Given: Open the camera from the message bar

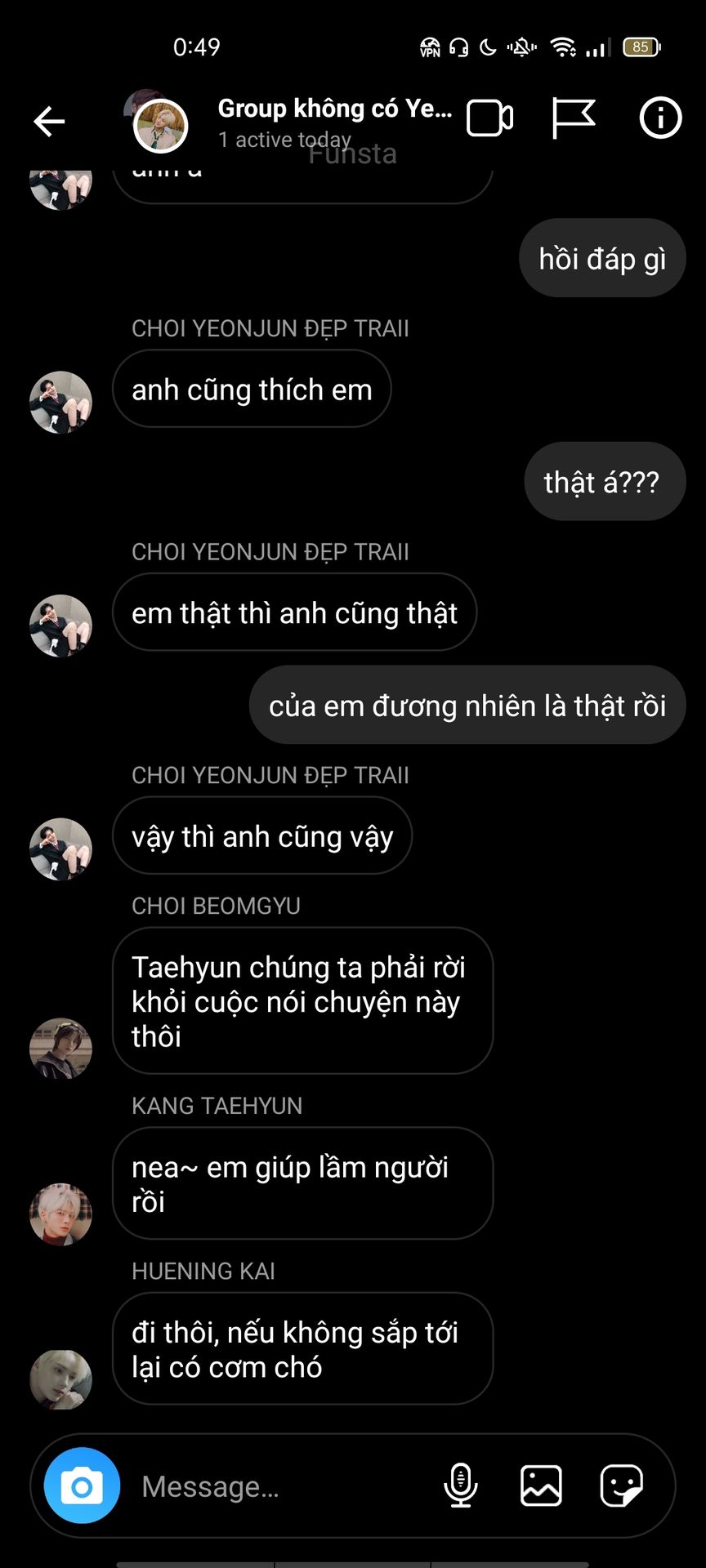Looking at the screenshot, I should pyautogui.click(x=82, y=1486).
